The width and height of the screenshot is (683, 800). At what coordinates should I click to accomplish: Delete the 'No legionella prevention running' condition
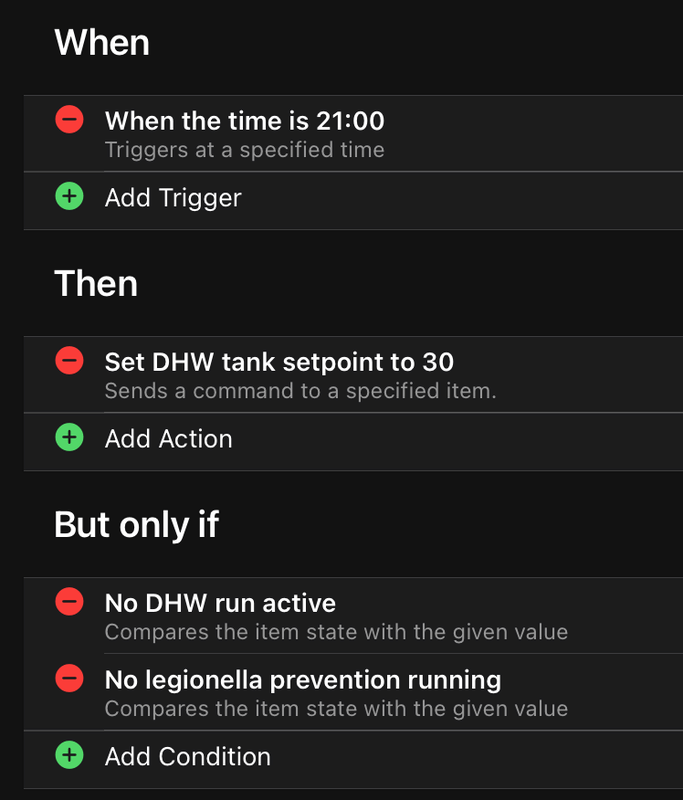click(x=69, y=679)
